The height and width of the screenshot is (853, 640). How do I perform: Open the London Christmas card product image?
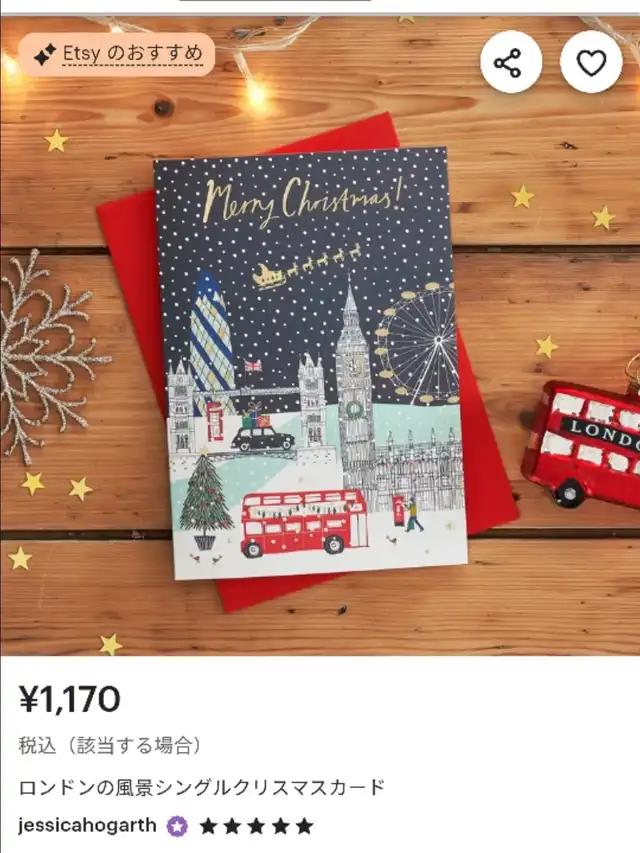click(320, 336)
